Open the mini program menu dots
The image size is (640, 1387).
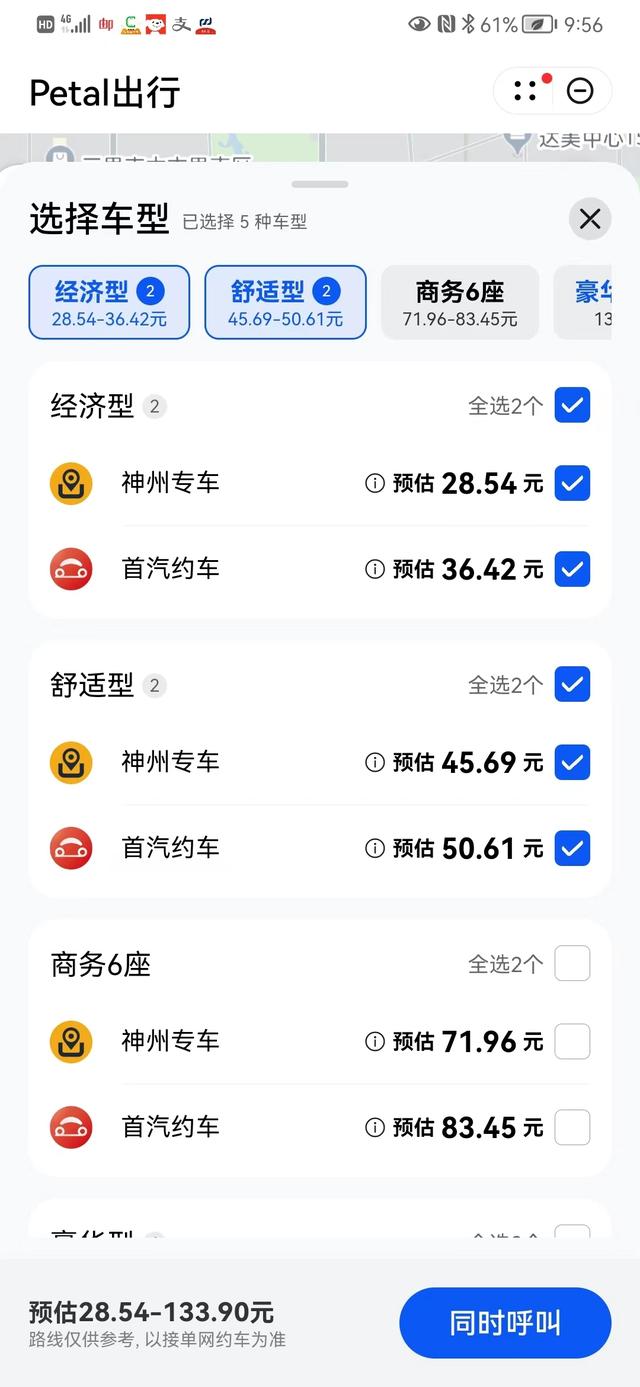pos(526,91)
